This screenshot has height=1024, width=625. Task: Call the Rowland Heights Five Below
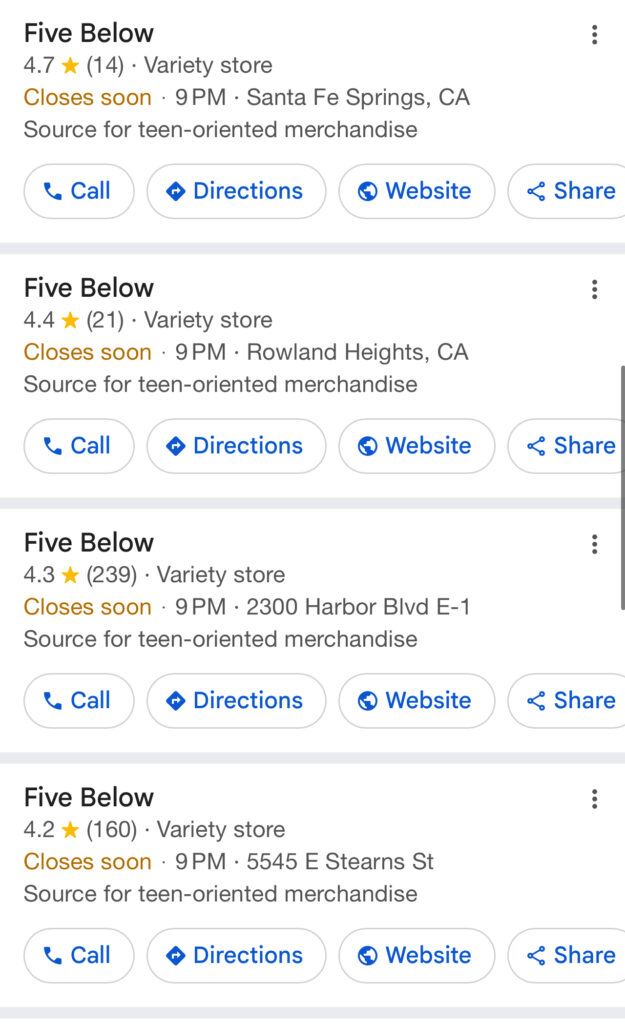point(78,446)
